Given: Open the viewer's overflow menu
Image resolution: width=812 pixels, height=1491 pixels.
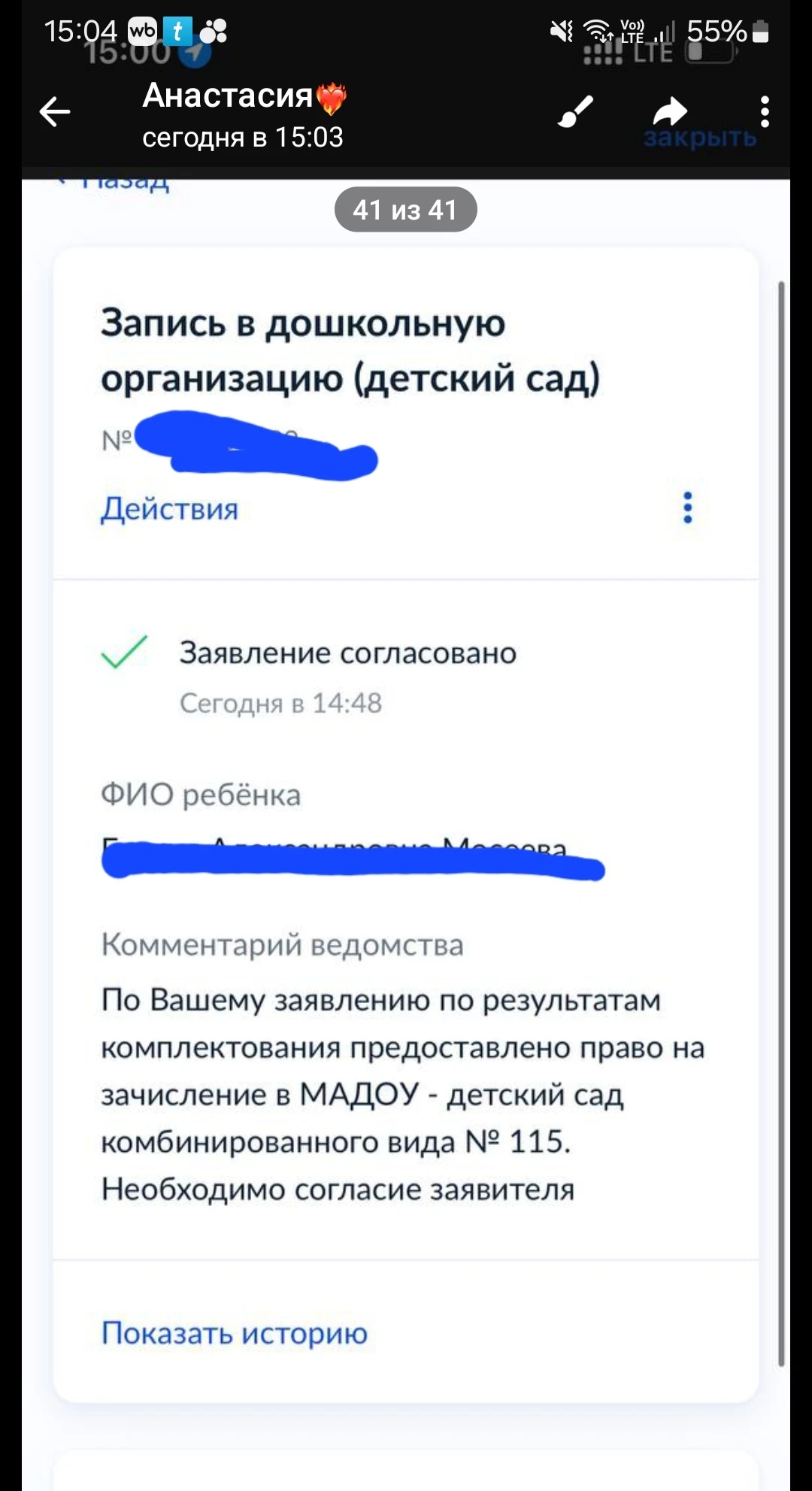Looking at the screenshot, I should pos(765,112).
